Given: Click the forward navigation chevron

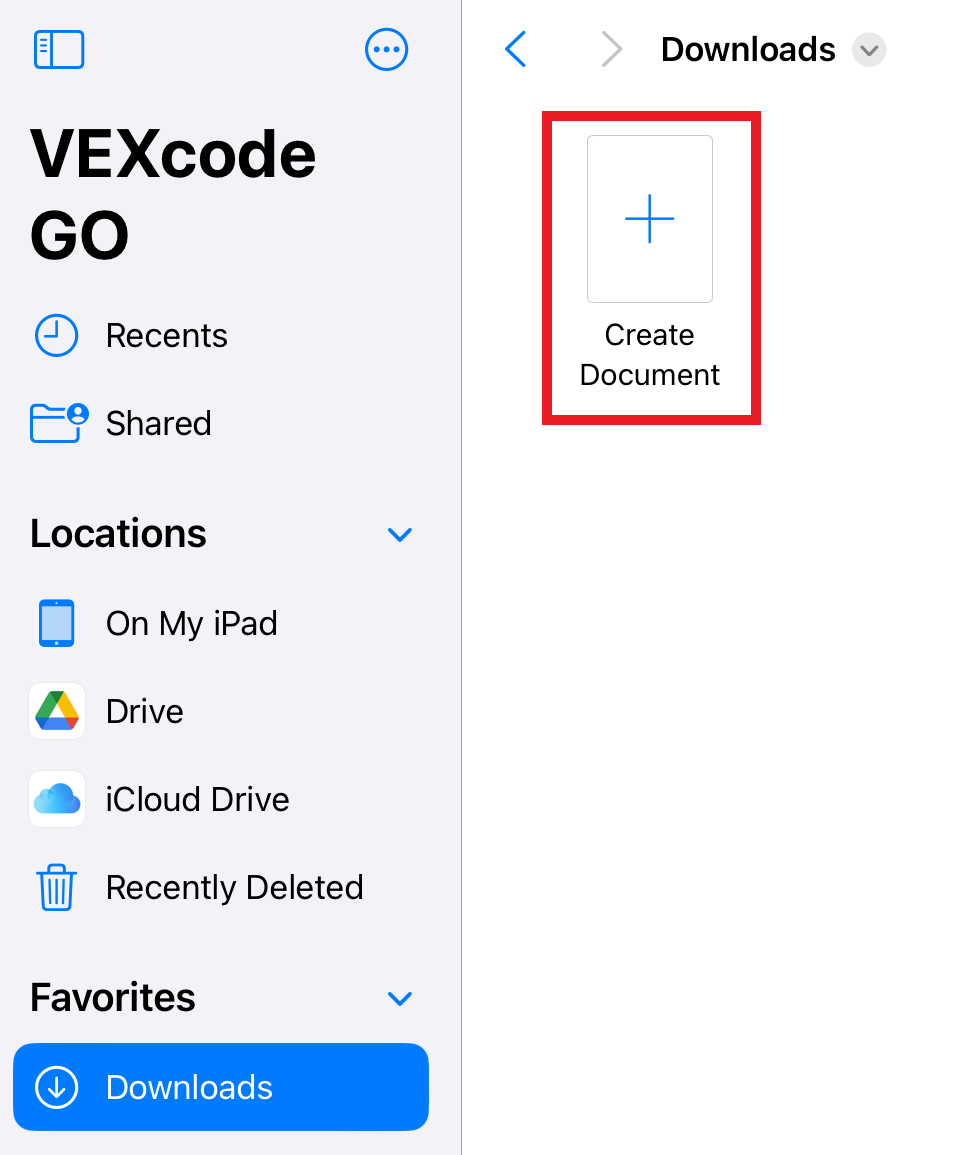Looking at the screenshot, I should [x=611, y=48].
